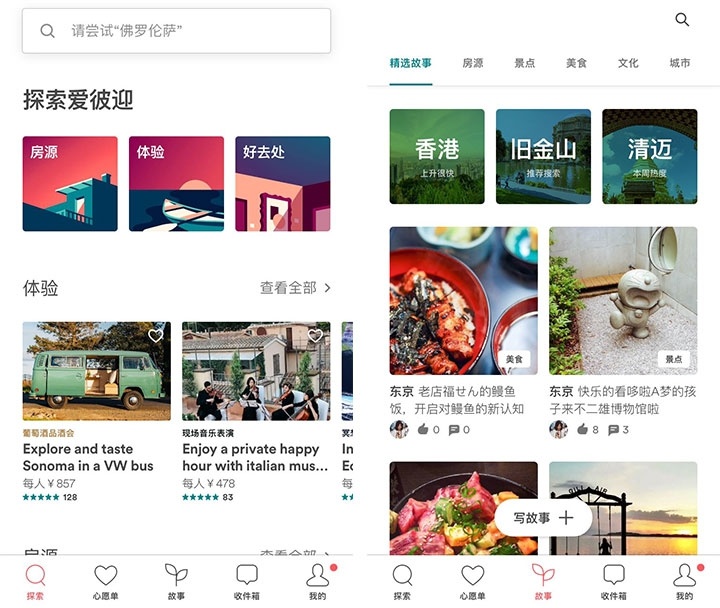Switch to the 城市 top tab
The height and width of the screenshot is (608, 720).
pyautogui.click(x=680, y=63)
